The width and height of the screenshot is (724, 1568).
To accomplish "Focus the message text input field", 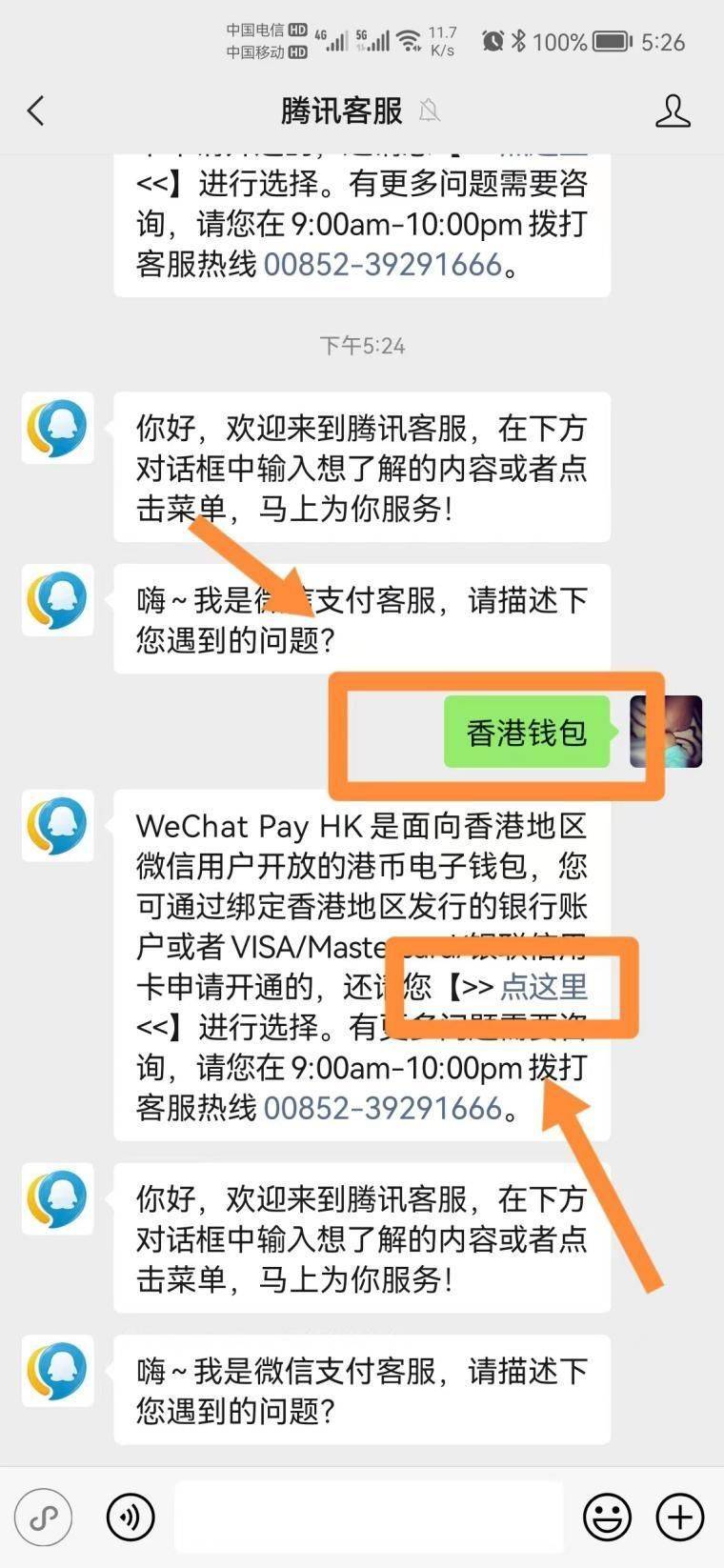I will 370,1517.
